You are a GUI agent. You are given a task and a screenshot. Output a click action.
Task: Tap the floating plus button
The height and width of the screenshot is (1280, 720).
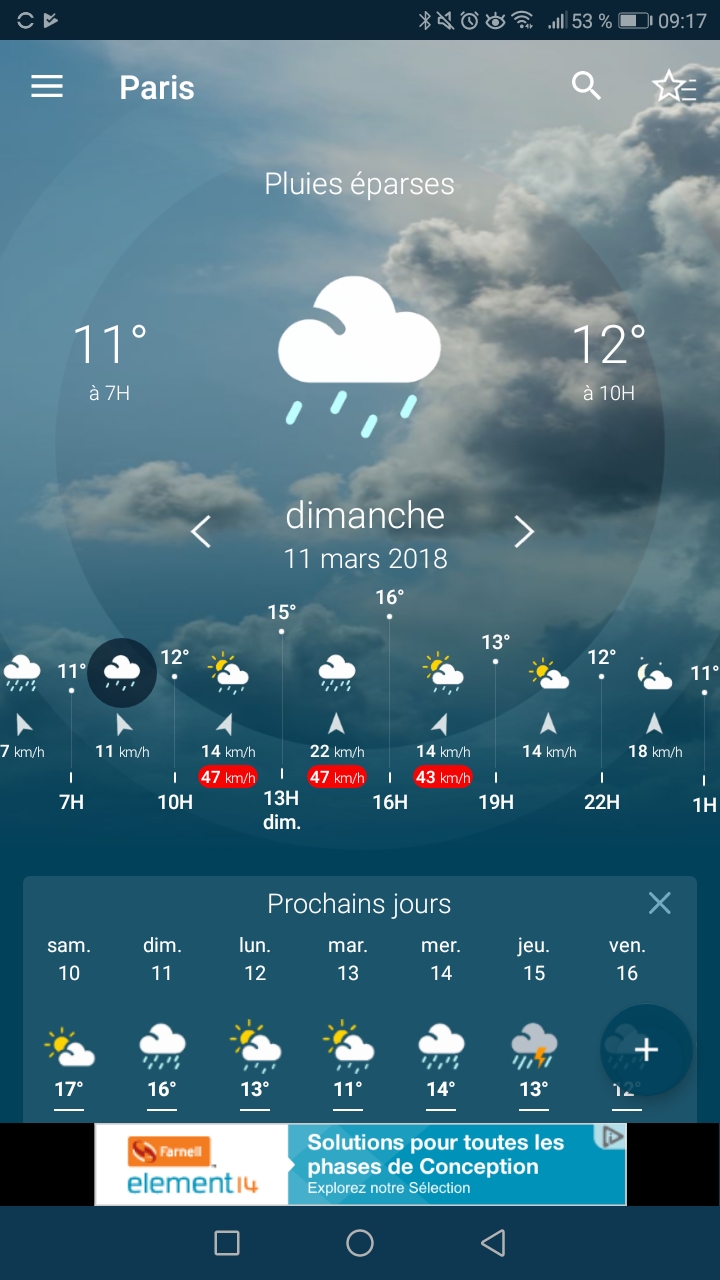click(646, 1050)
